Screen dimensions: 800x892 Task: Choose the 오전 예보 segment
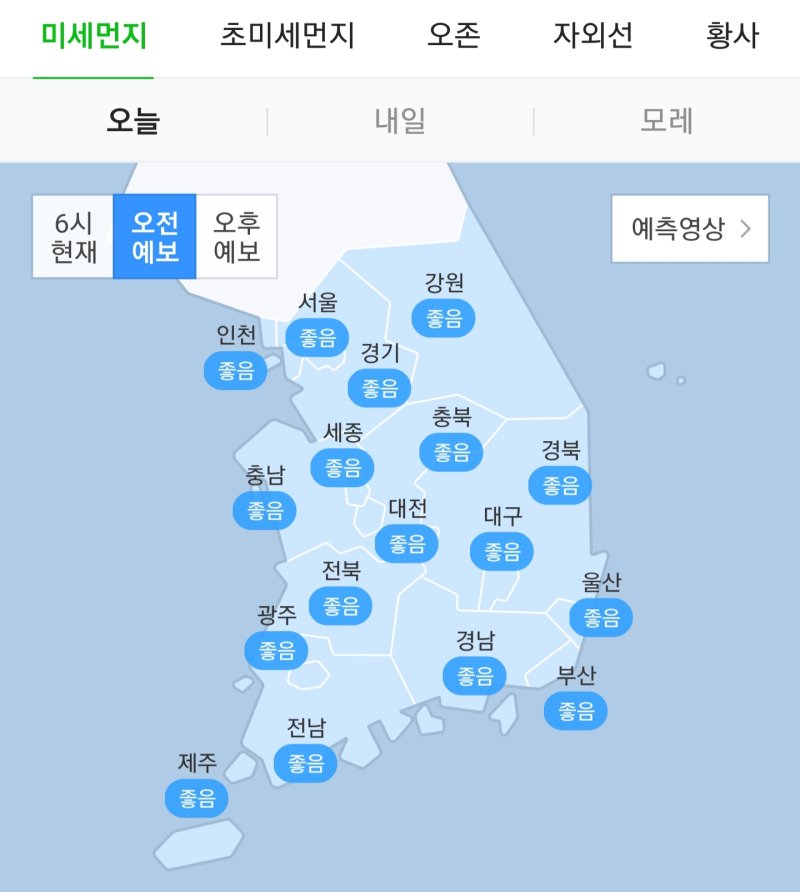[155, 236]
